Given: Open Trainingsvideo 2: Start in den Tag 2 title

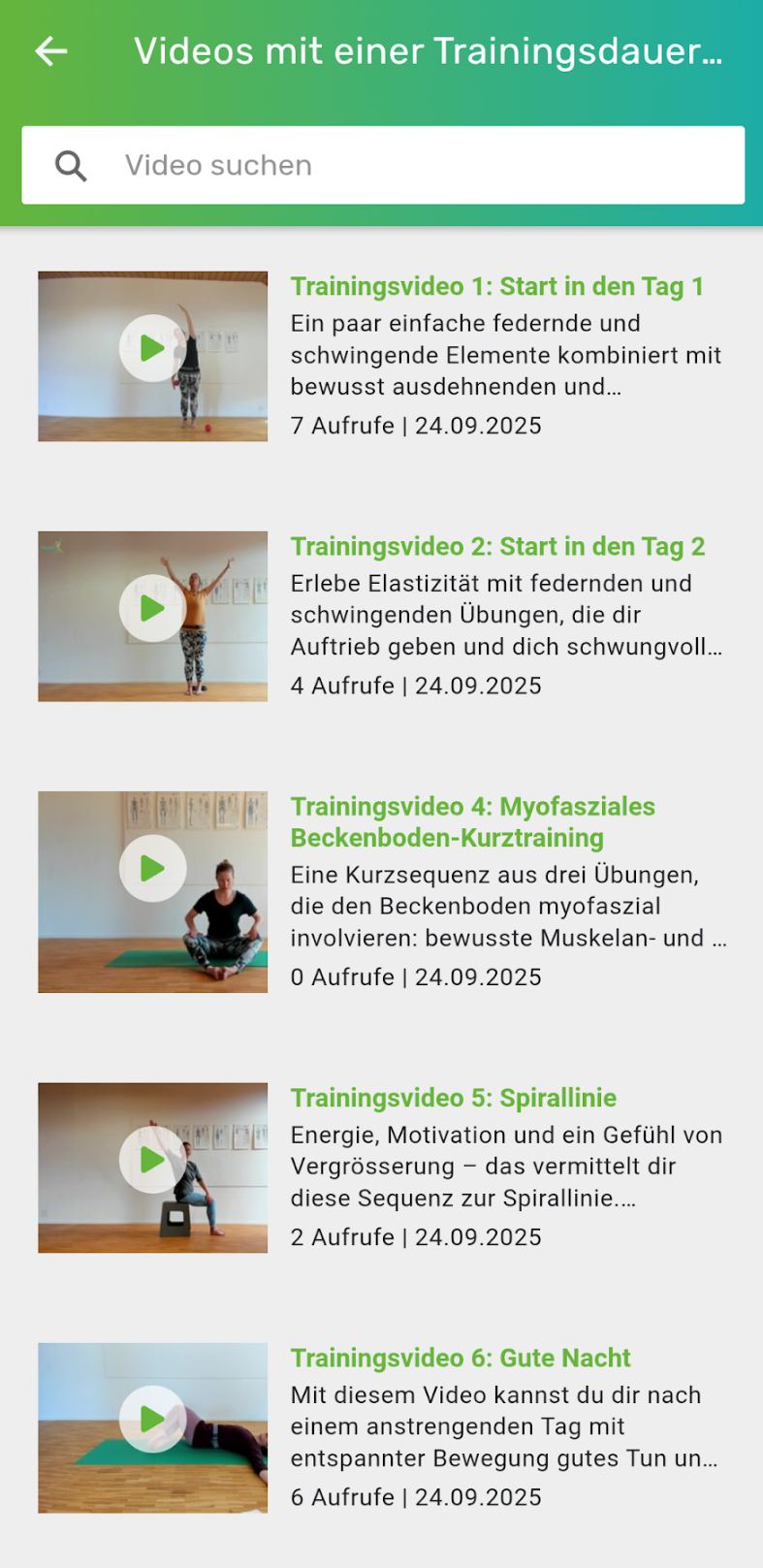Looking at the screenshot, I should [497, 547].
